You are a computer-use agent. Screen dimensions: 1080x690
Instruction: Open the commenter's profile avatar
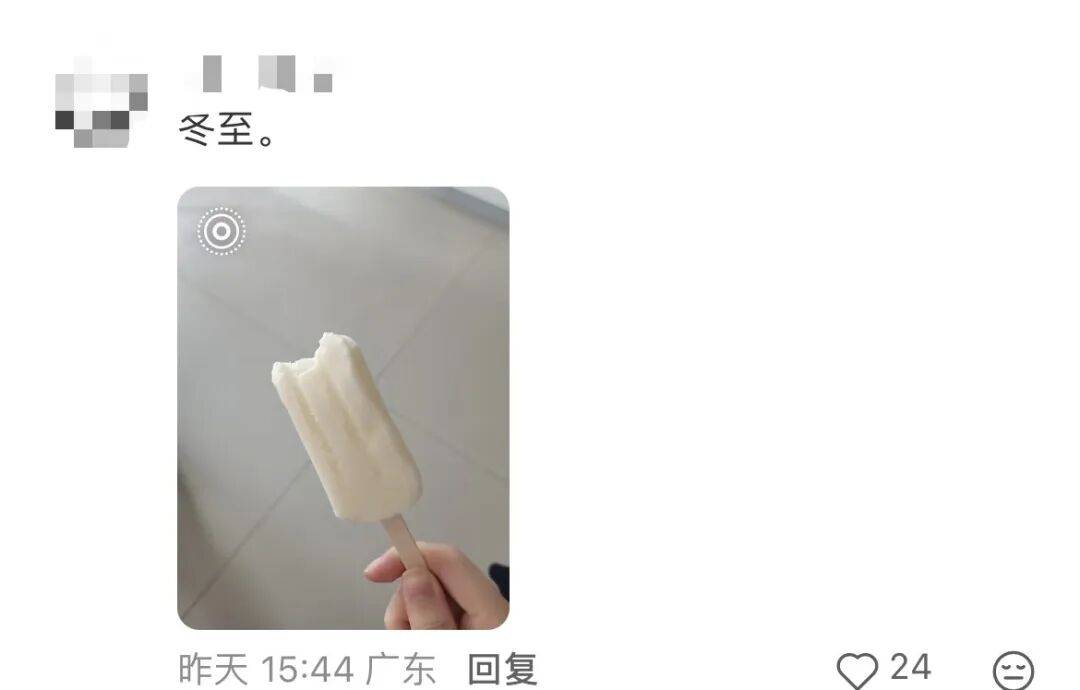[x=100, y=106]
